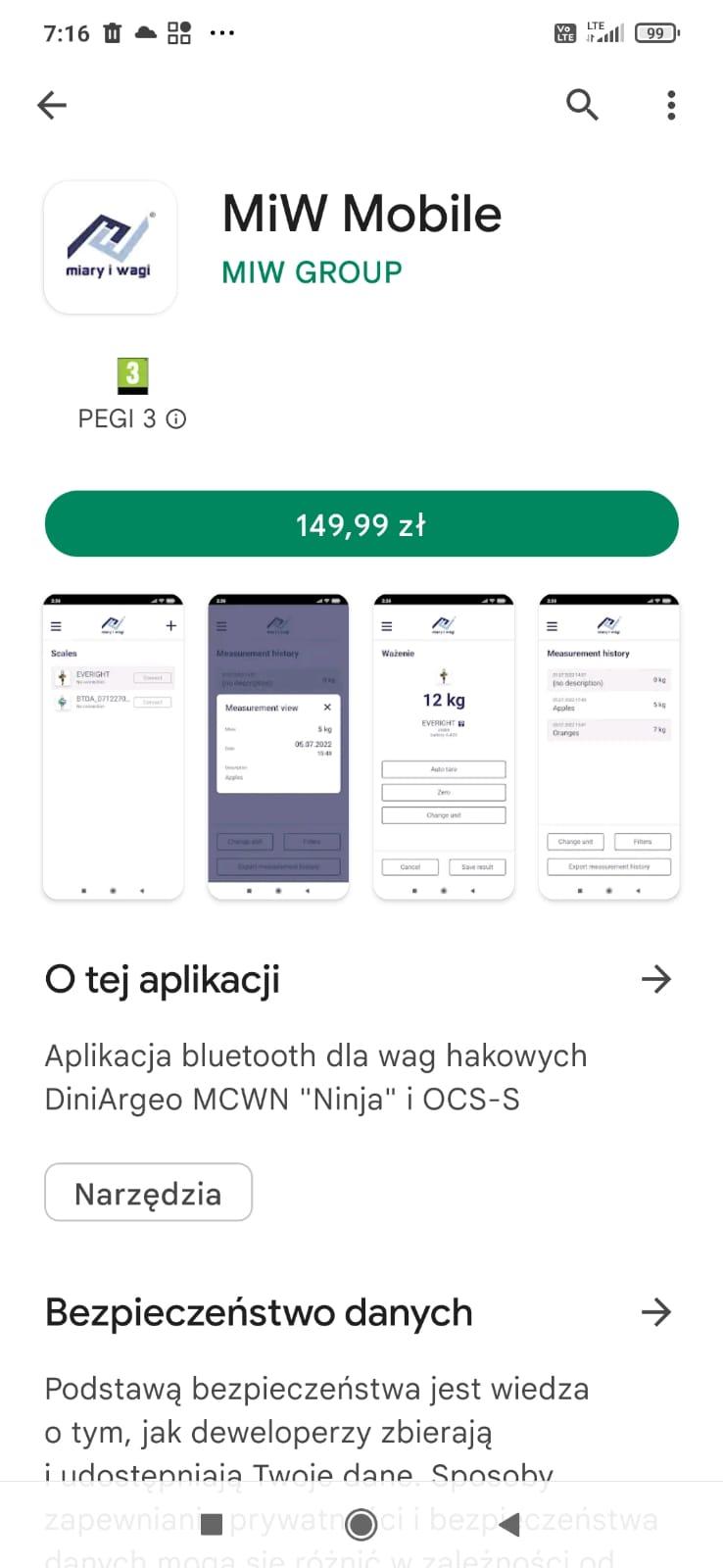723x1568 pixels.
Task: Tap the system home button
Action: (x=361, y=1524)
